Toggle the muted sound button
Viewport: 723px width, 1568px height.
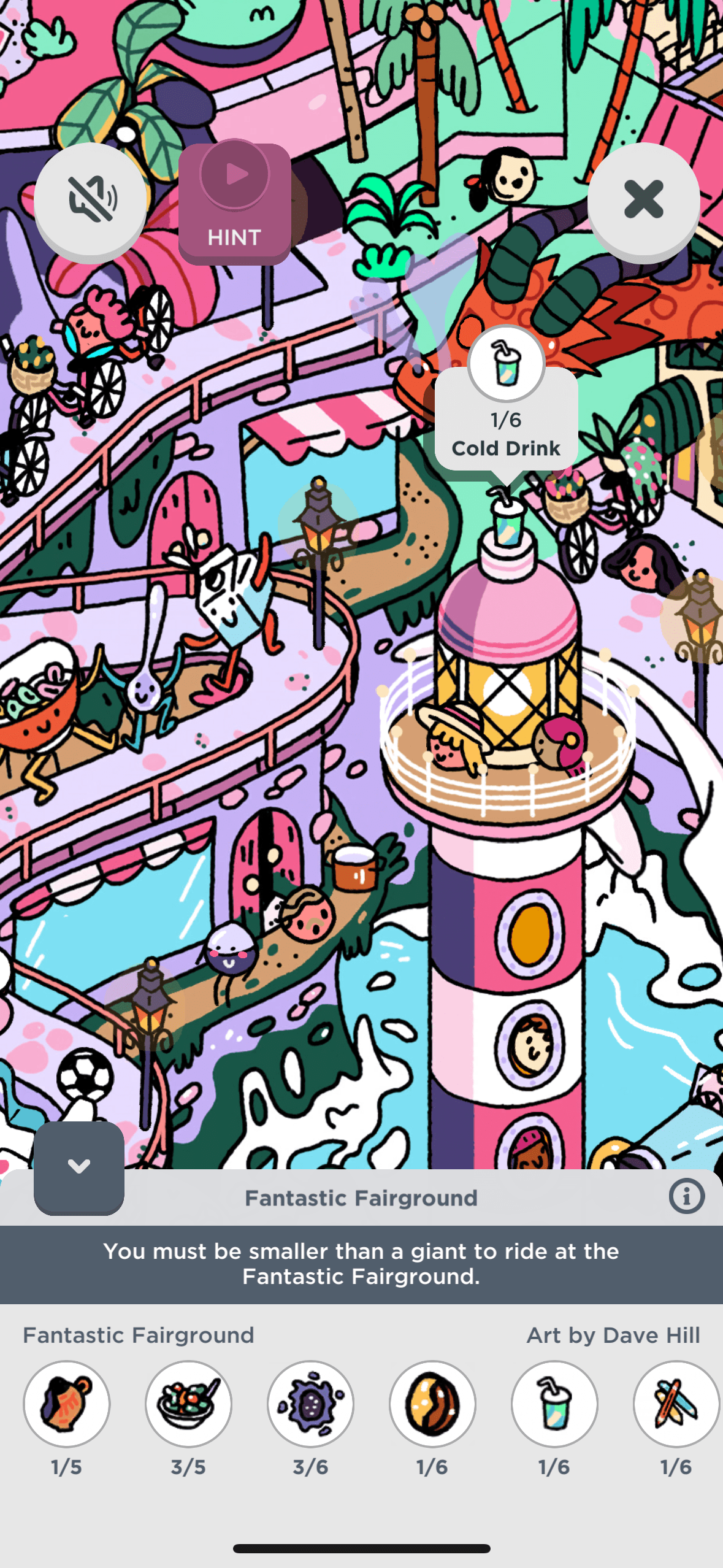point(90,199)
